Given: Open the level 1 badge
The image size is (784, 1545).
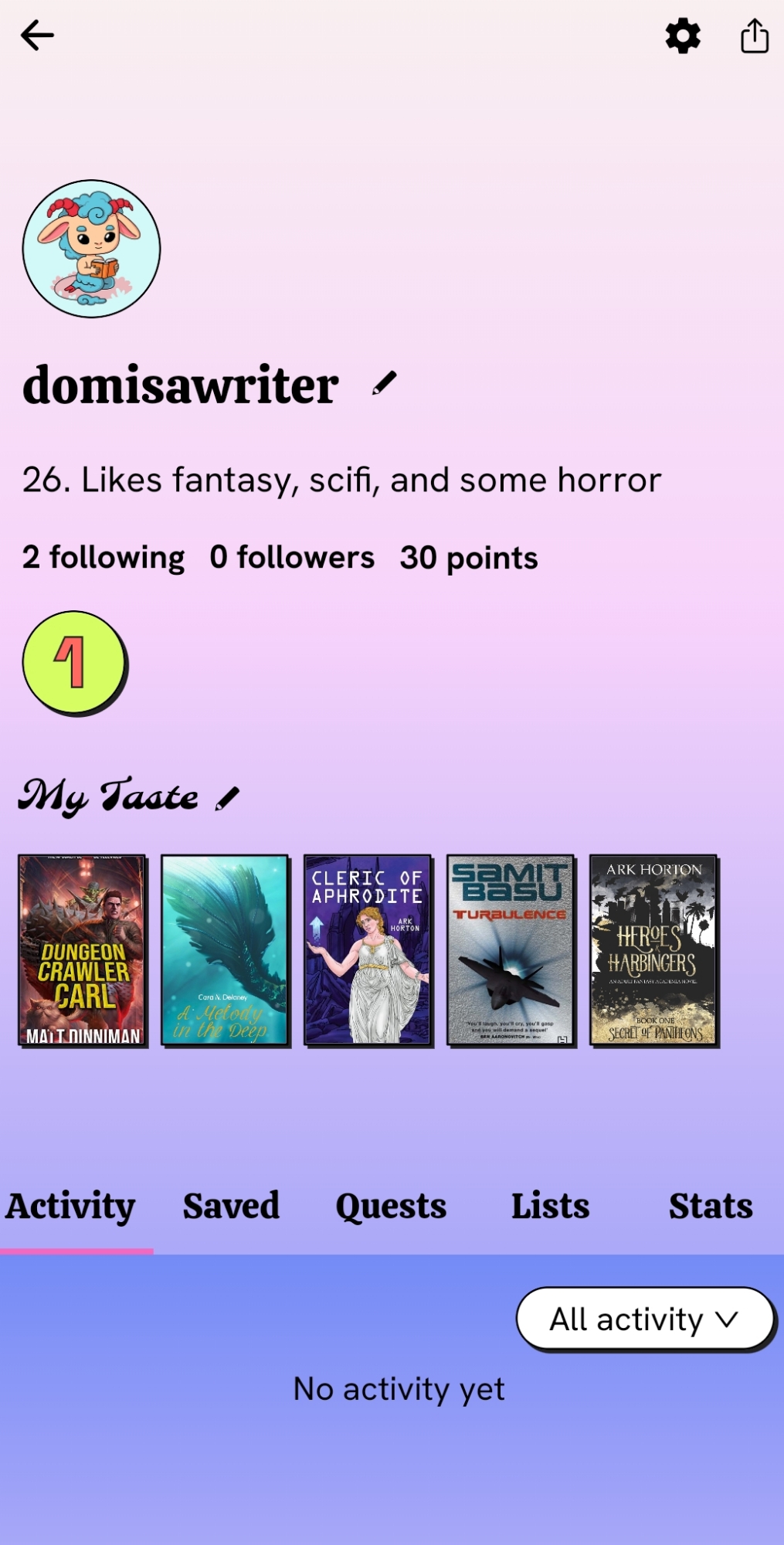Looking at the screenshot, I should pyautogui.click(x=74, y=663).
